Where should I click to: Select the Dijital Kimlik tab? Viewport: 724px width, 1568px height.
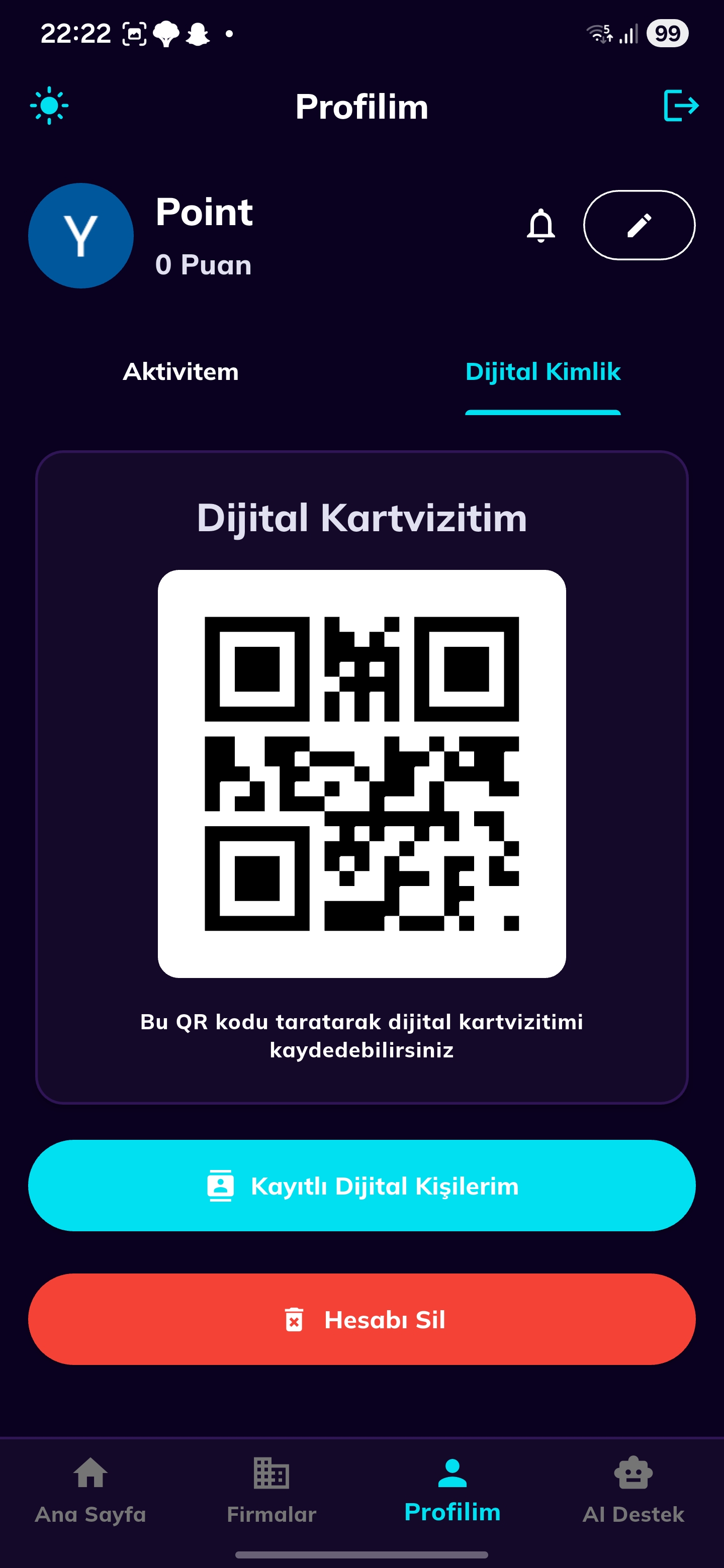click(x=542, y=372)
